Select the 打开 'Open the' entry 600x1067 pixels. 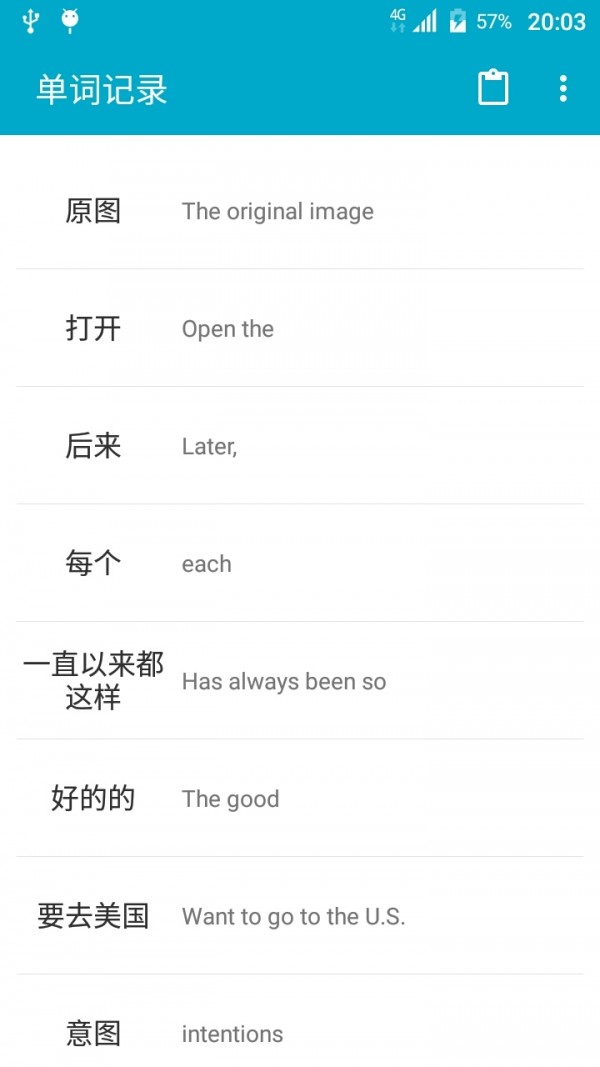coord(300,329)
